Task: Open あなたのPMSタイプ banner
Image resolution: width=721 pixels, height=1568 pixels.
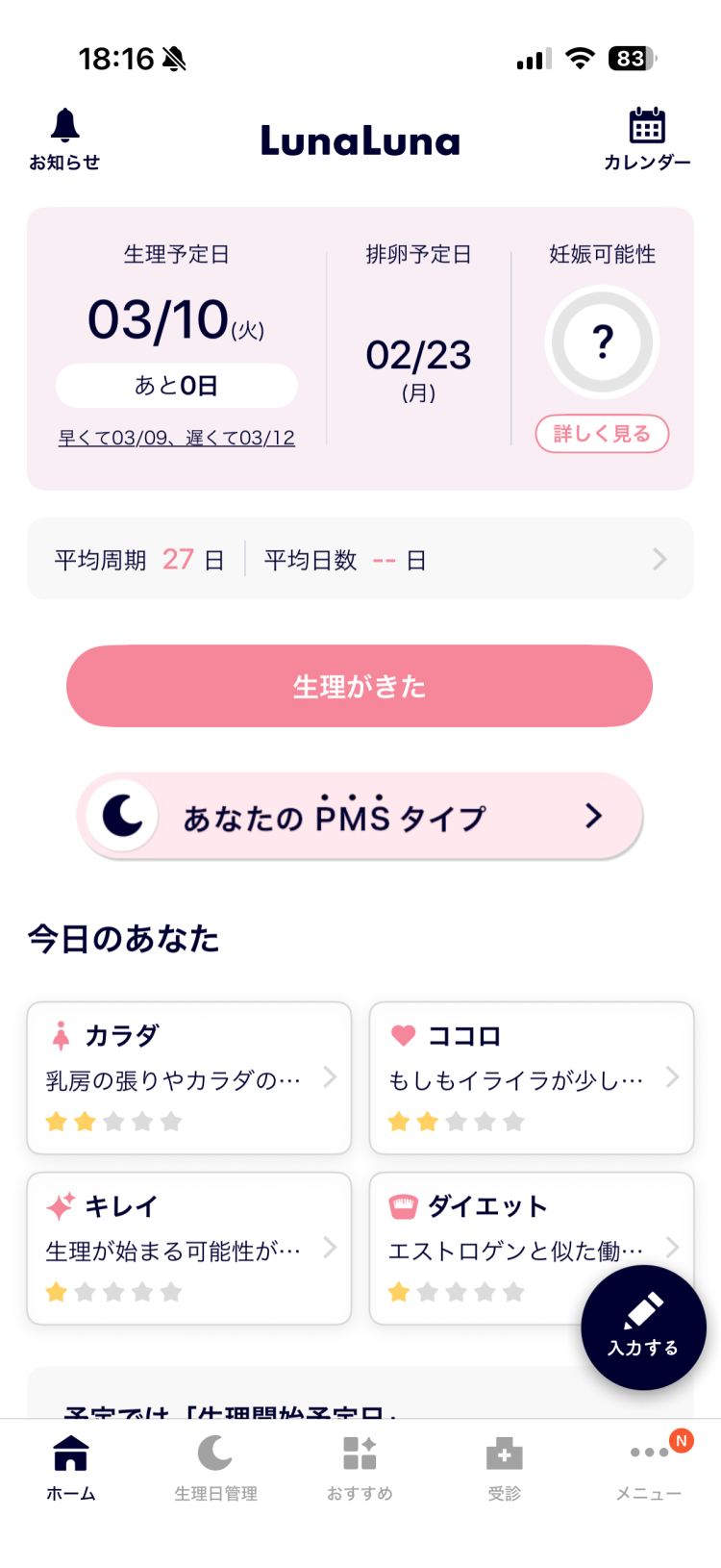Action: pyautogui.click(x=360, y=816)
